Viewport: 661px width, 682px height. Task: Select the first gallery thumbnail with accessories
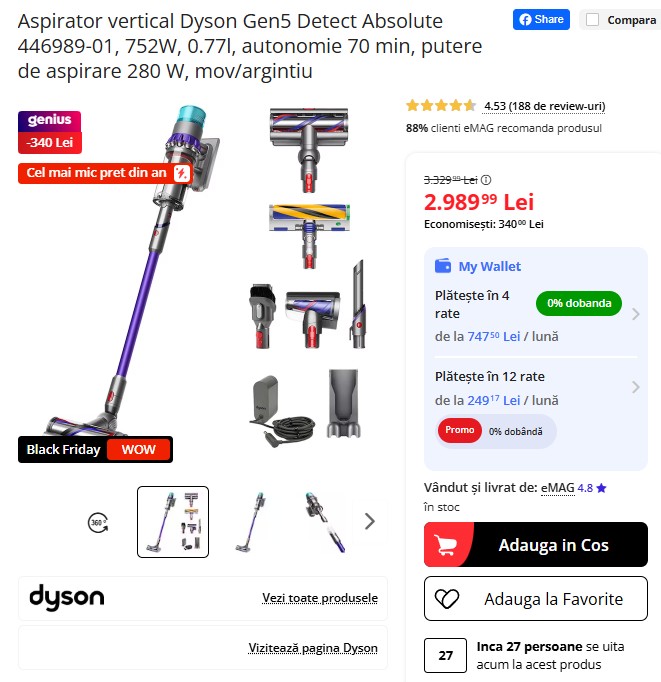pyautogui.click(x=173, y=522)
